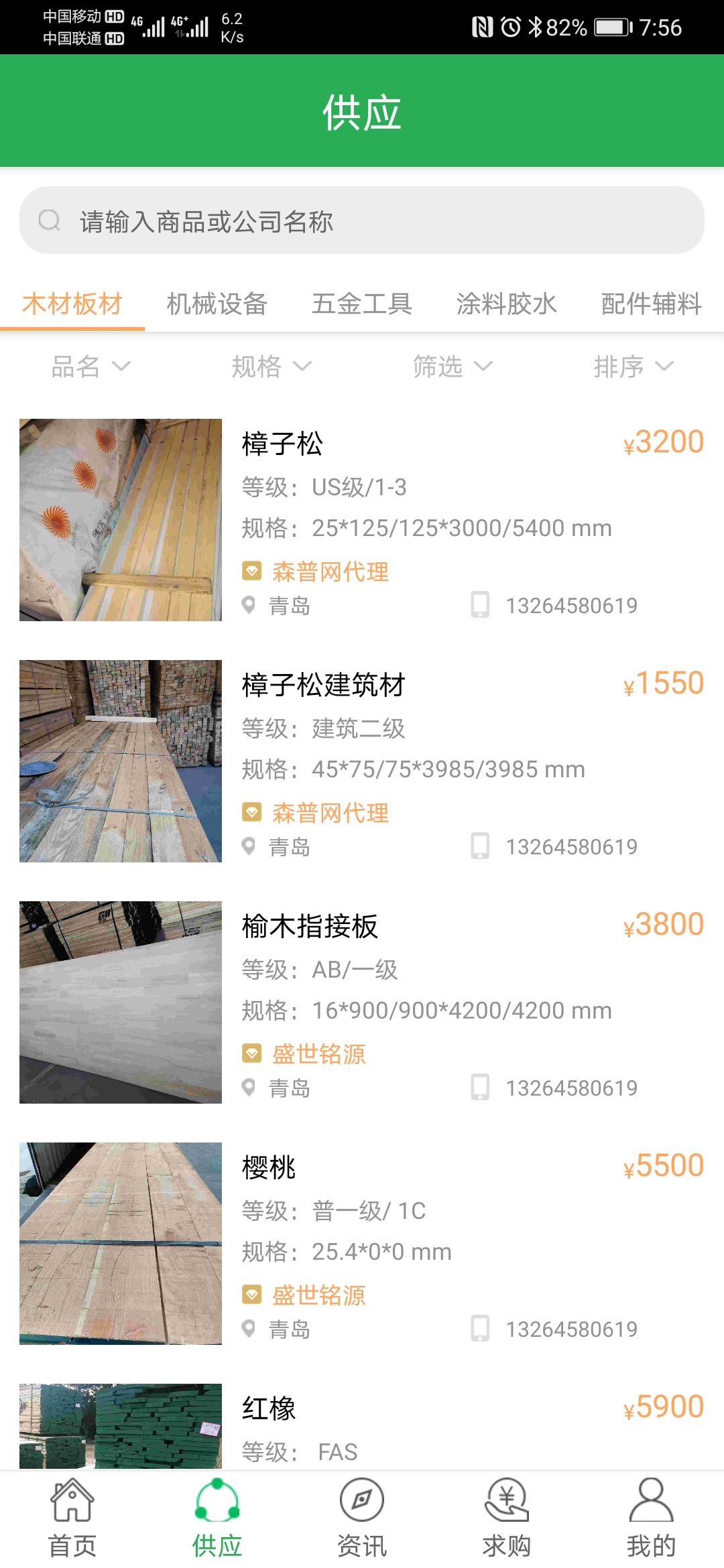This screenshot has height=1568, width=724.
Task: Tap the battery indicator in status bar
Action: pyautogui.click(x=611, y=27)
